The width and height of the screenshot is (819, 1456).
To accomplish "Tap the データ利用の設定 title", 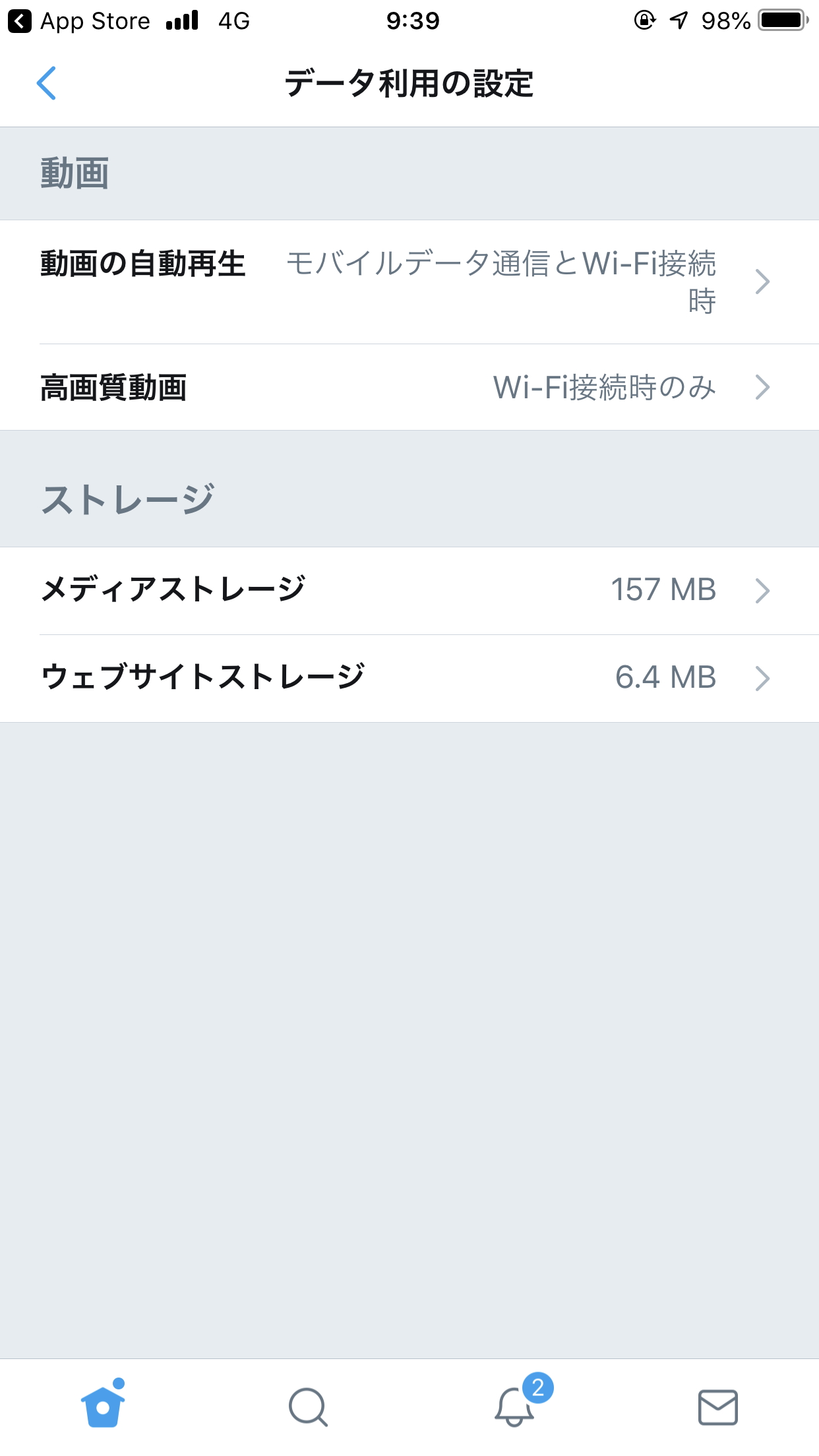I will coord(409,84).
